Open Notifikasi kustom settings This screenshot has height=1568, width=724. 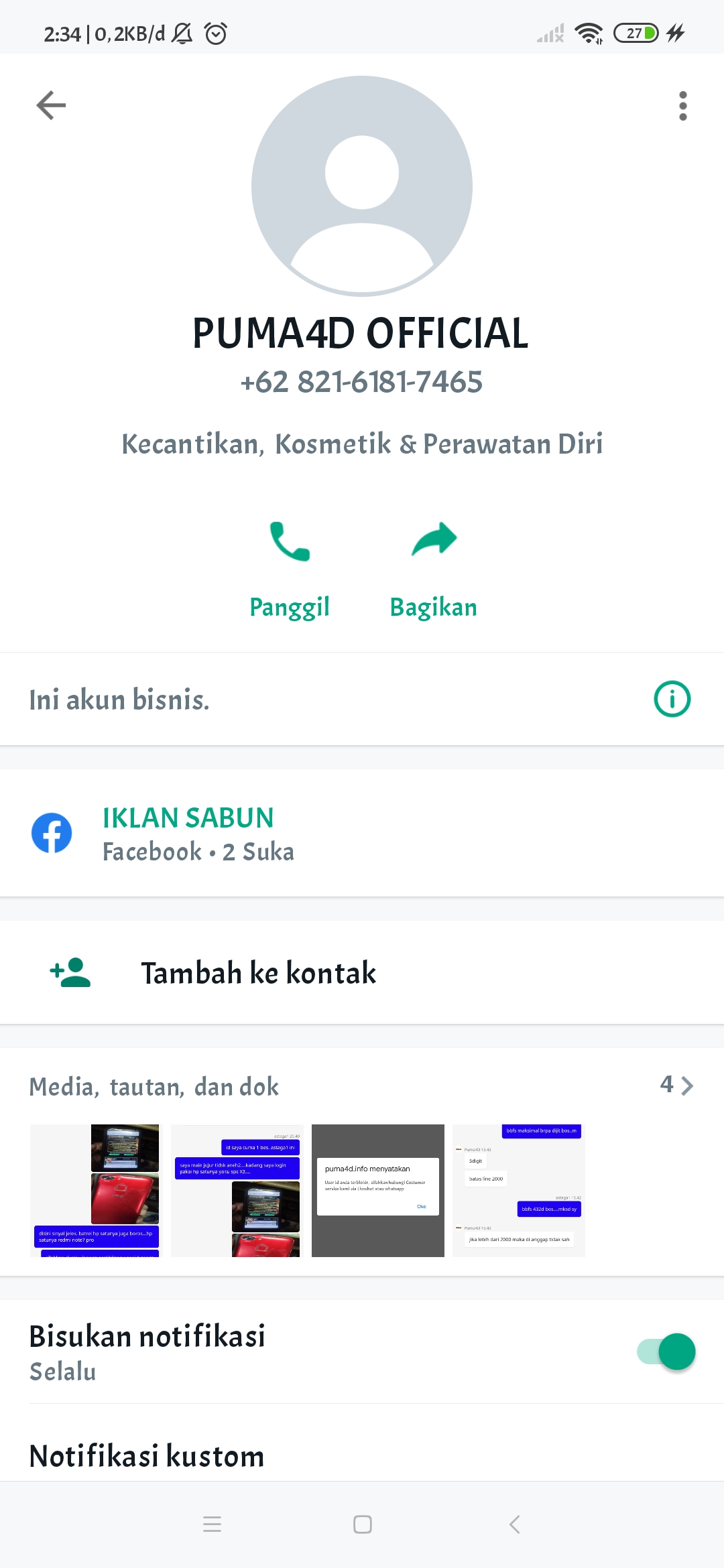[147, 1455]
